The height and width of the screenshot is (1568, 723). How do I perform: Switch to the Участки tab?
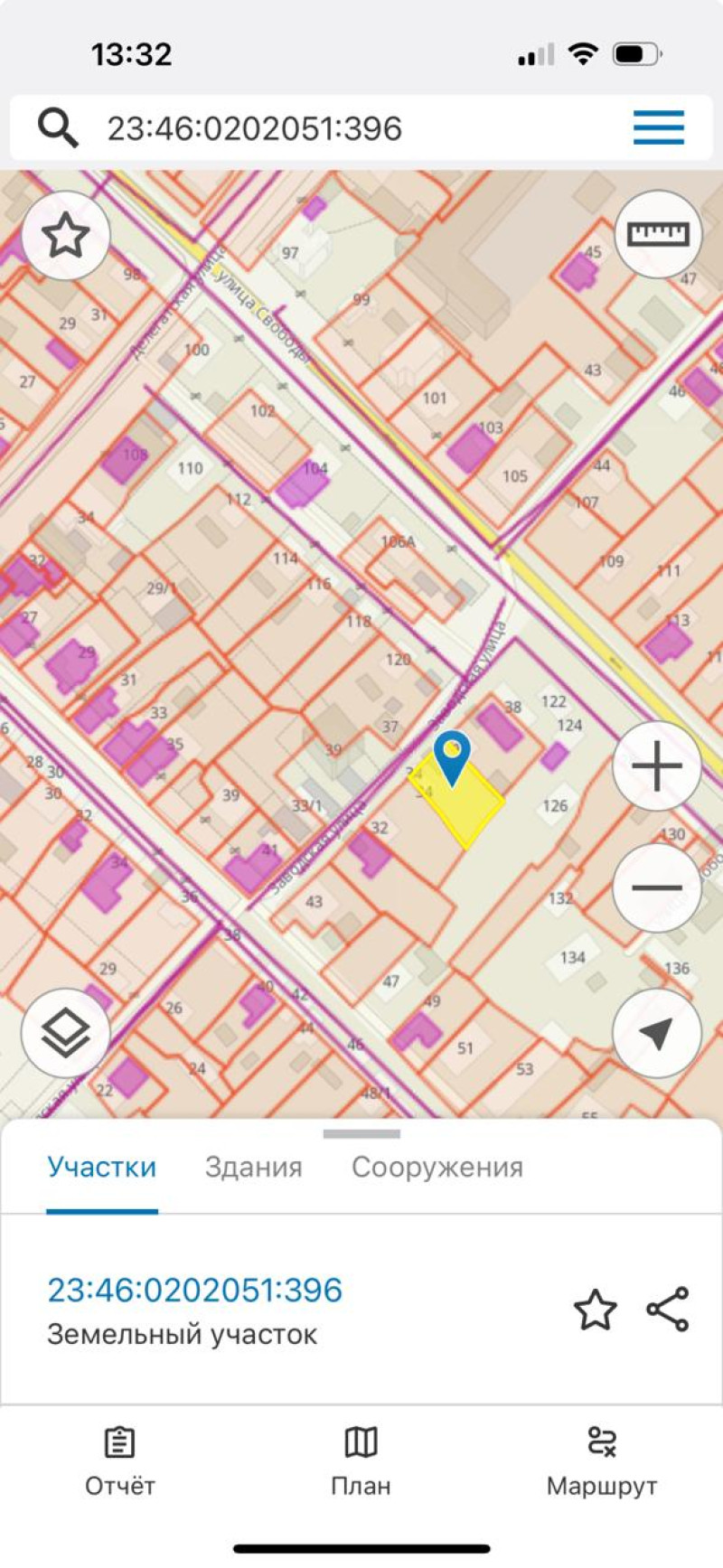(x=102, y=1168)
